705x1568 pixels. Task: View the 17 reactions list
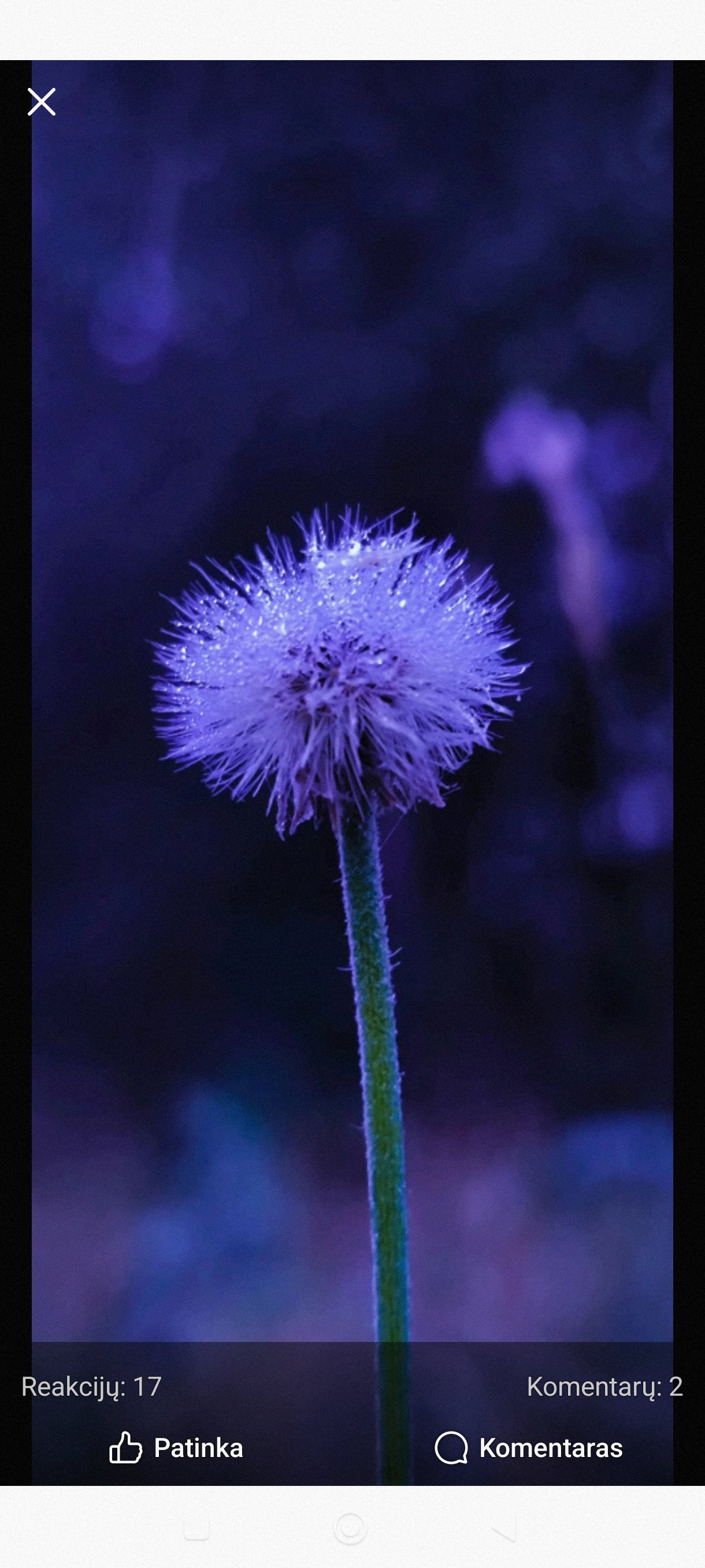[91, 1386]
